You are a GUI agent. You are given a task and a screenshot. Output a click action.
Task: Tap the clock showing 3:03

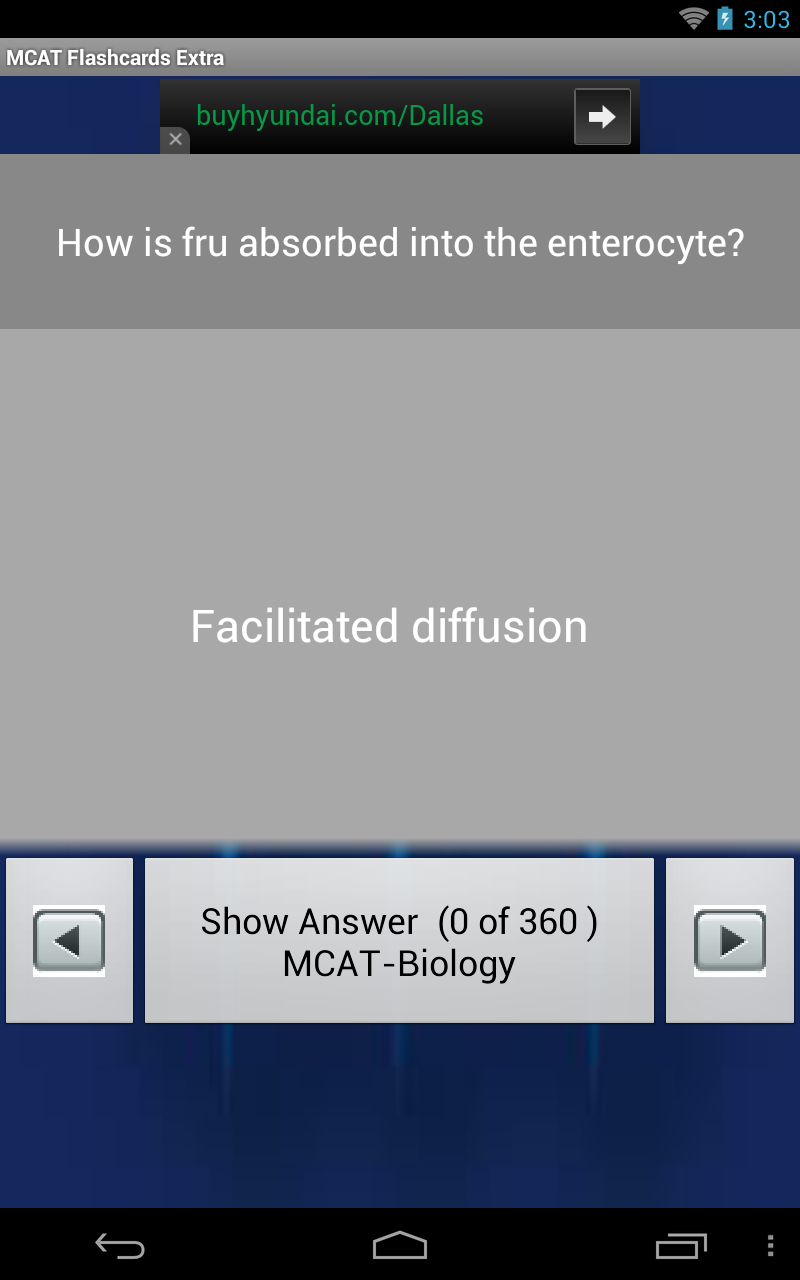(766, 17)
